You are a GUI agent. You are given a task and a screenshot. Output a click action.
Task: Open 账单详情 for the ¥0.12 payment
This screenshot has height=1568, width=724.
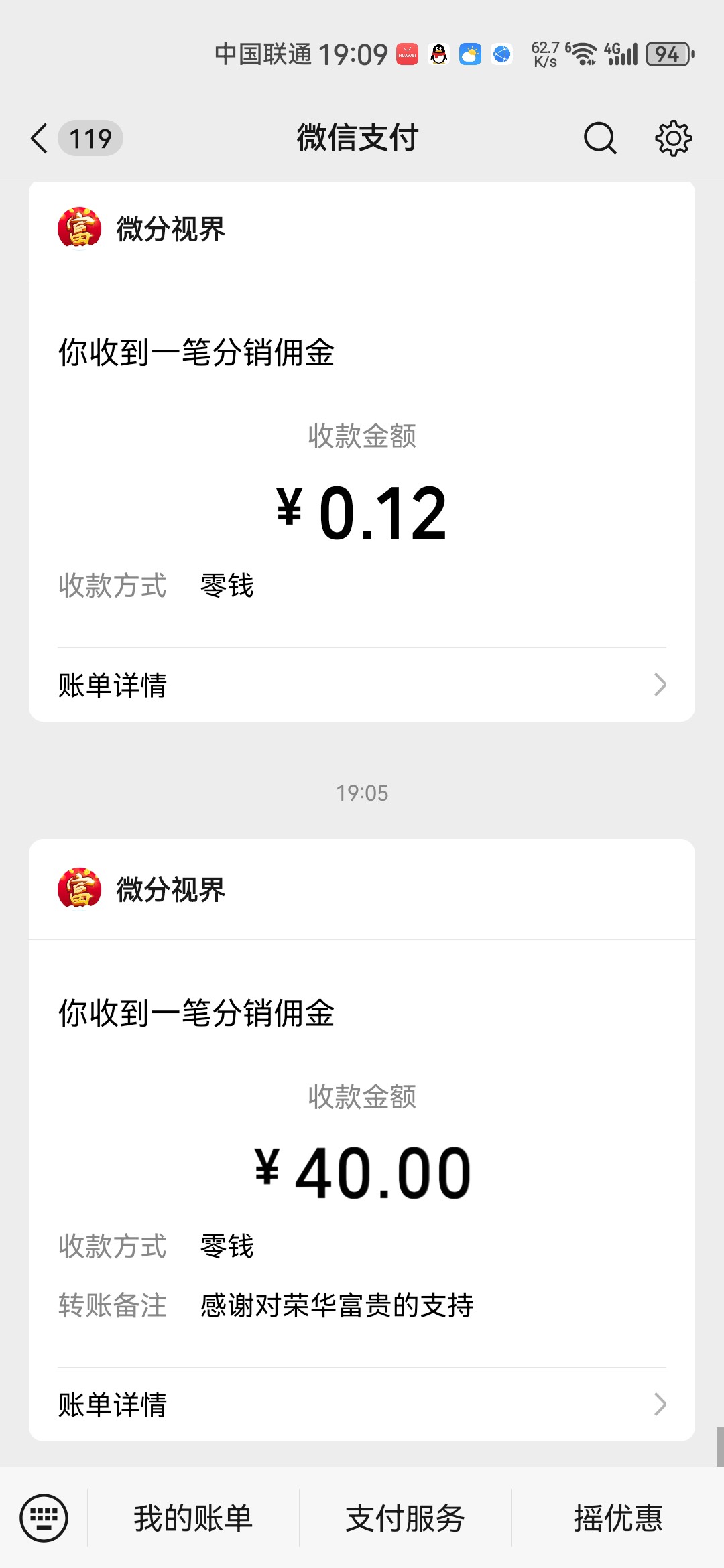tap(362, 685)
